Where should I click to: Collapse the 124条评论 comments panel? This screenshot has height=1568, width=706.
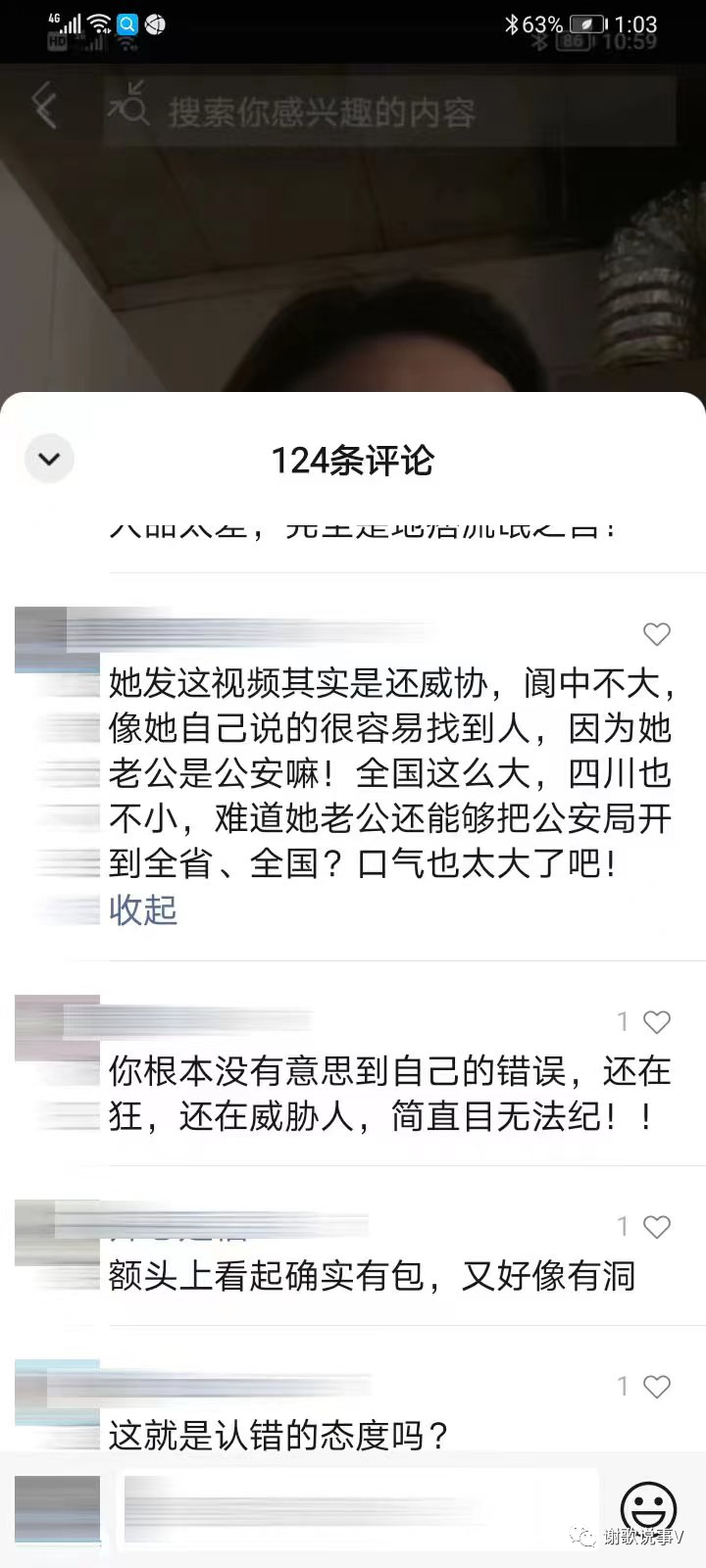pos(49,459)
